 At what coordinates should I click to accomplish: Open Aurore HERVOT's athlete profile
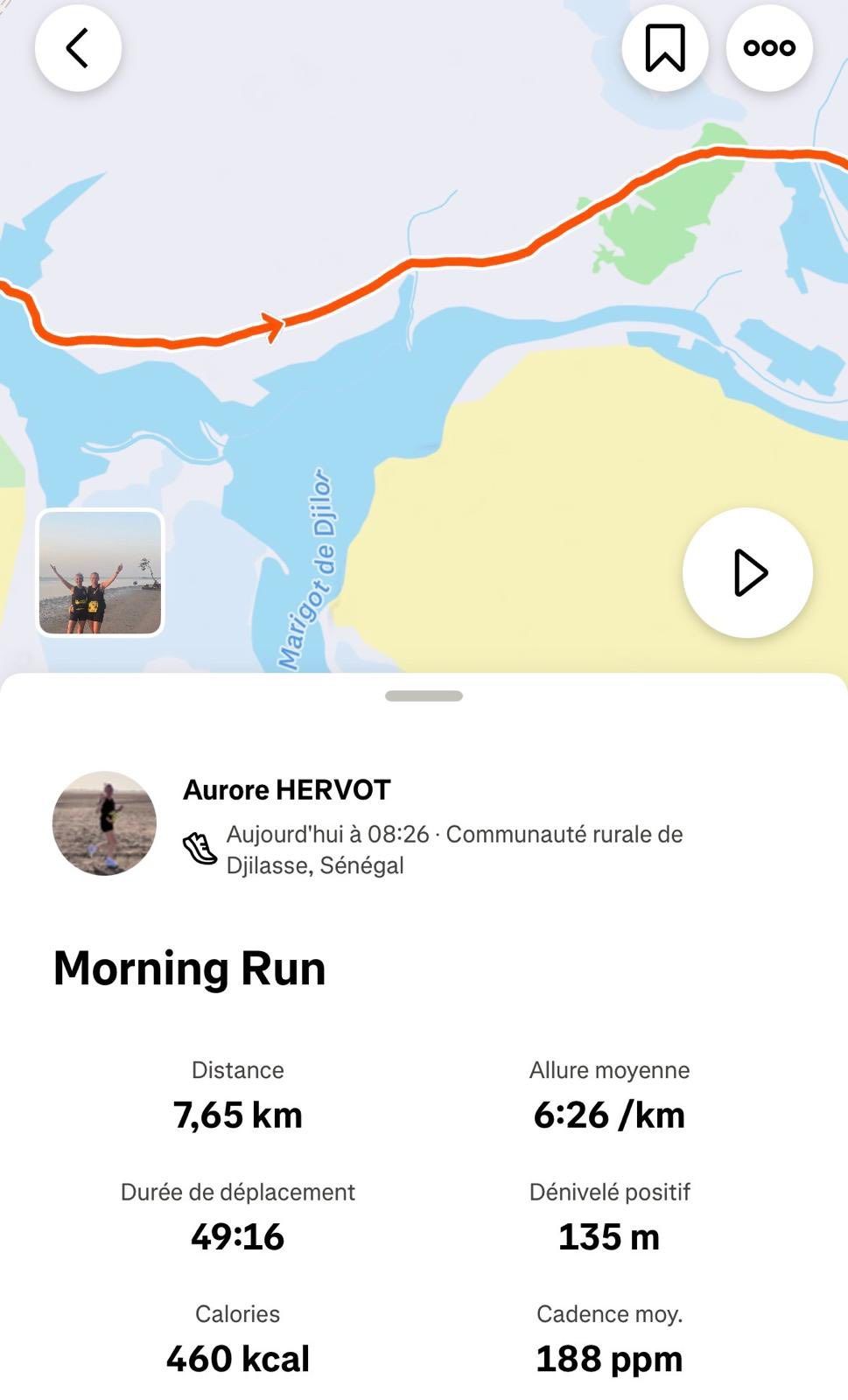pos(287,790)
